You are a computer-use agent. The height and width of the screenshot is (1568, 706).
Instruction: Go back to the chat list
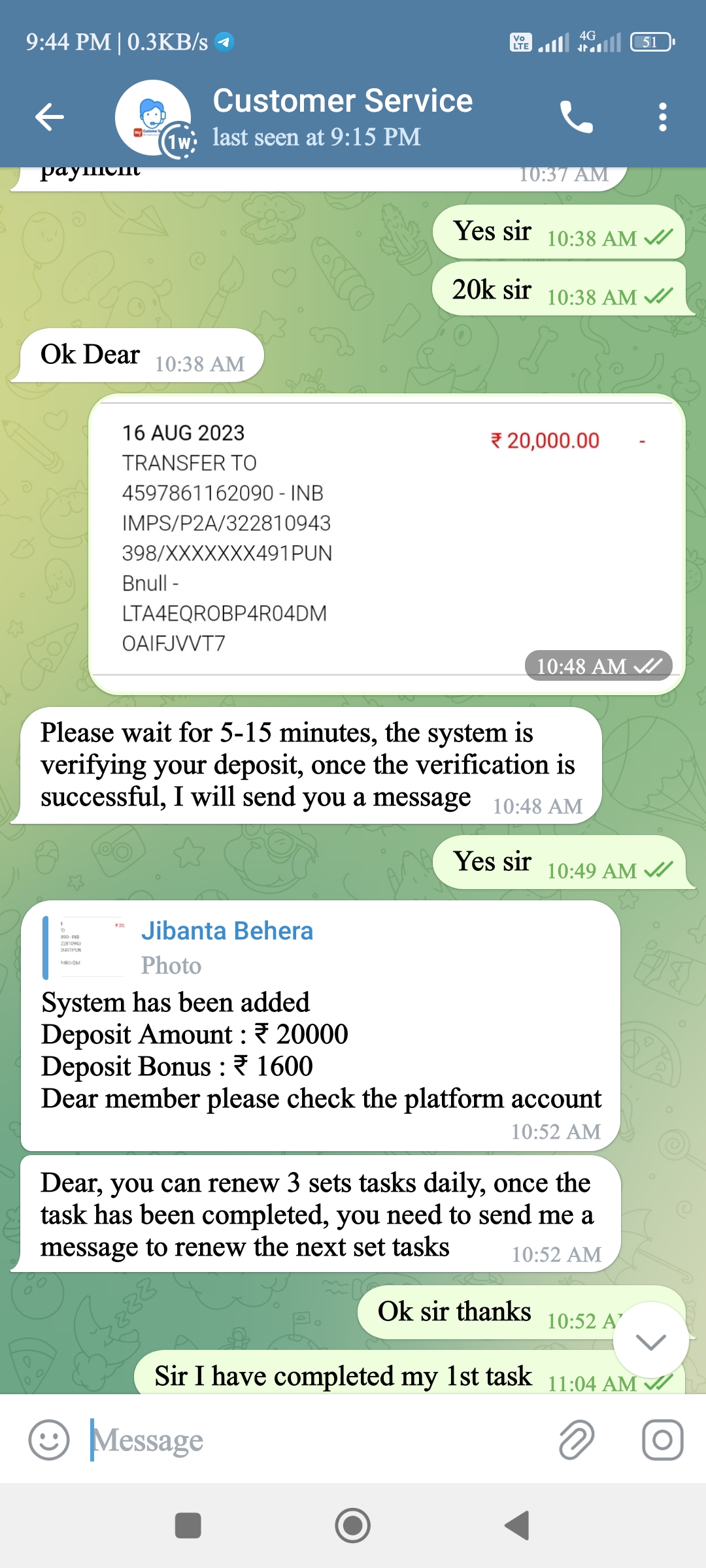click(49, 118)
